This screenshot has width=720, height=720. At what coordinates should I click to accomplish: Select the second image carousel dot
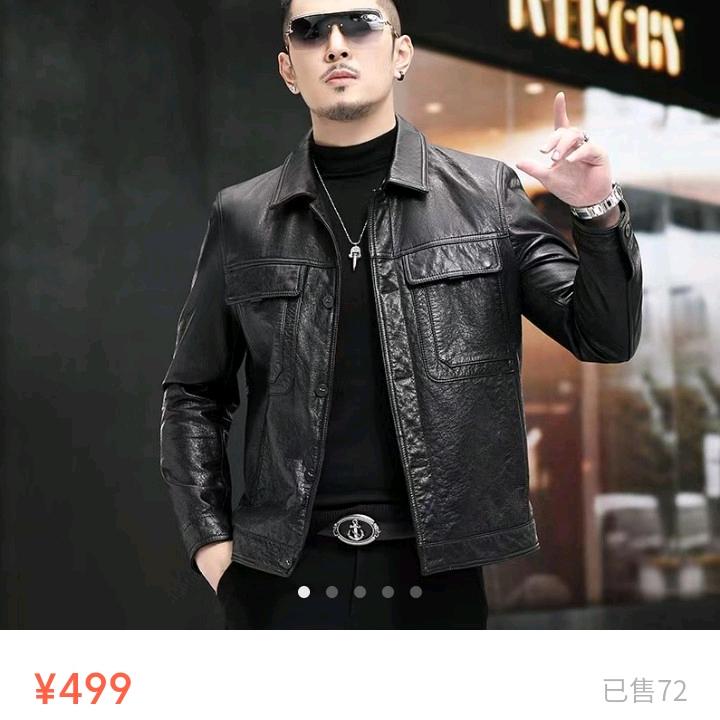[x=332, y=592]
